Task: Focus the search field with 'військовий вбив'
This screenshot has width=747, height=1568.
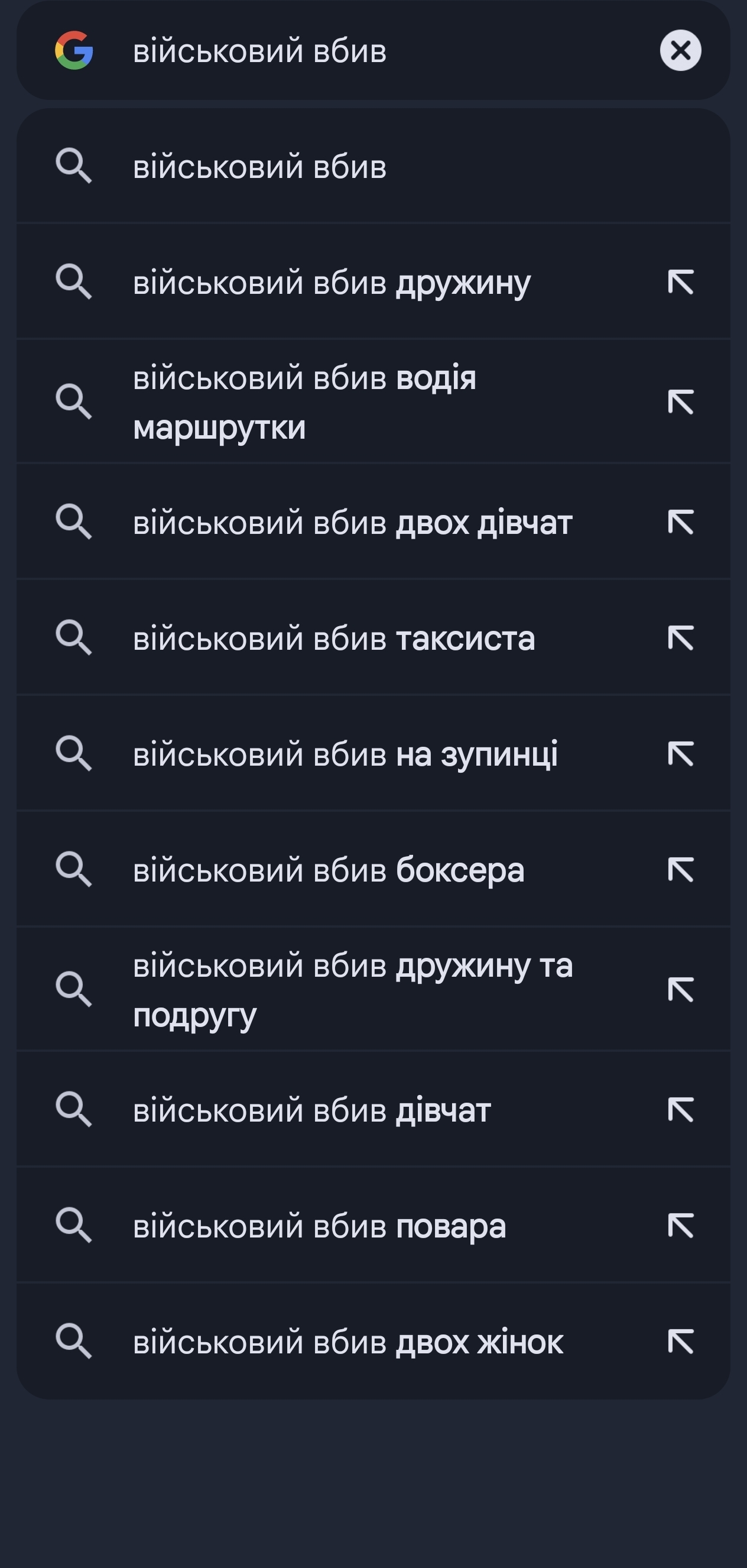Action: click(365, 50)
